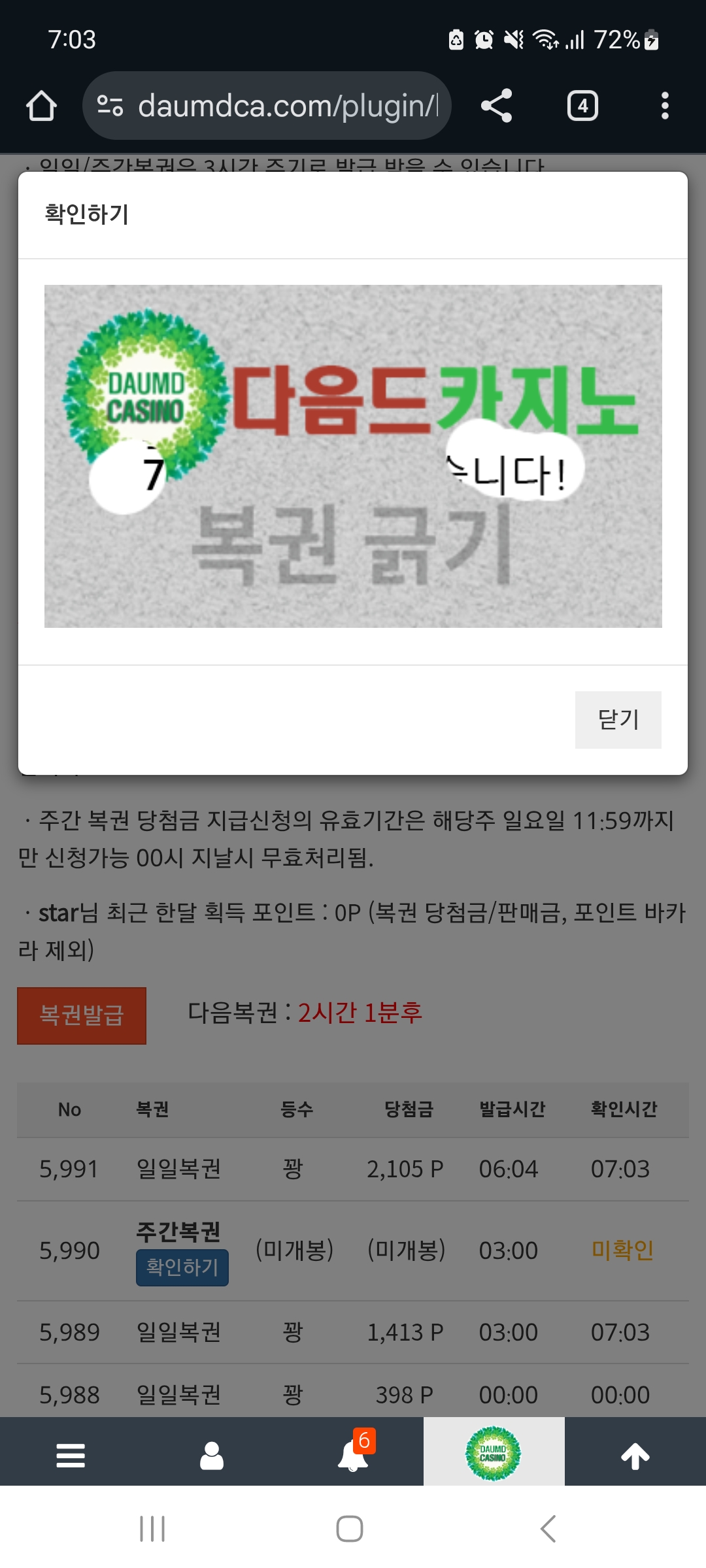Viewport: 706px width, 1568px height.
Task: Open the browser overflow menu
Action: click(665, 106)
